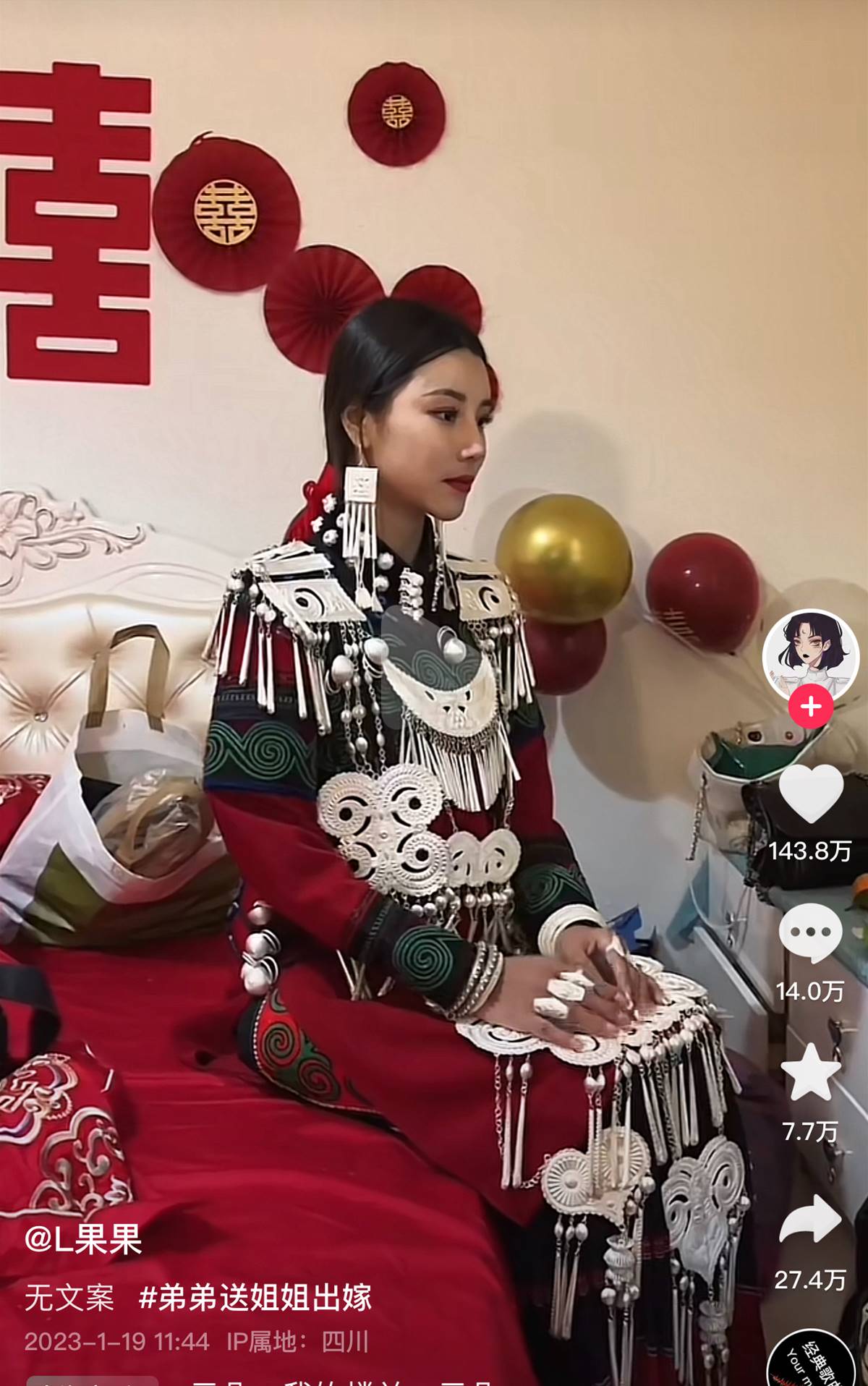Add the video to favorites with the star
Viewport: 868px width, 1386px height.
click(x=810, y=1072)
